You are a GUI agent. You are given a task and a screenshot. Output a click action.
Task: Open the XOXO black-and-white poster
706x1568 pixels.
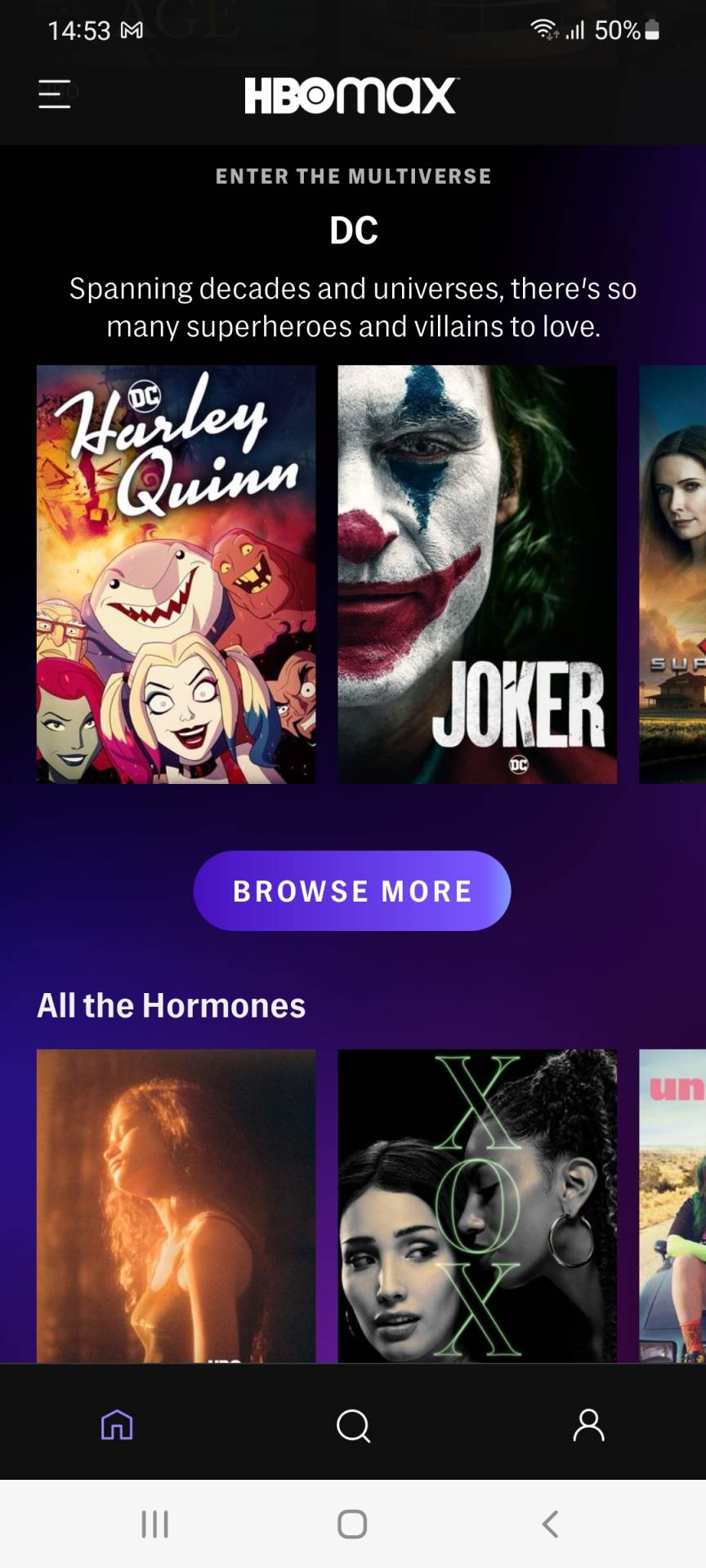pos(477,1205)
